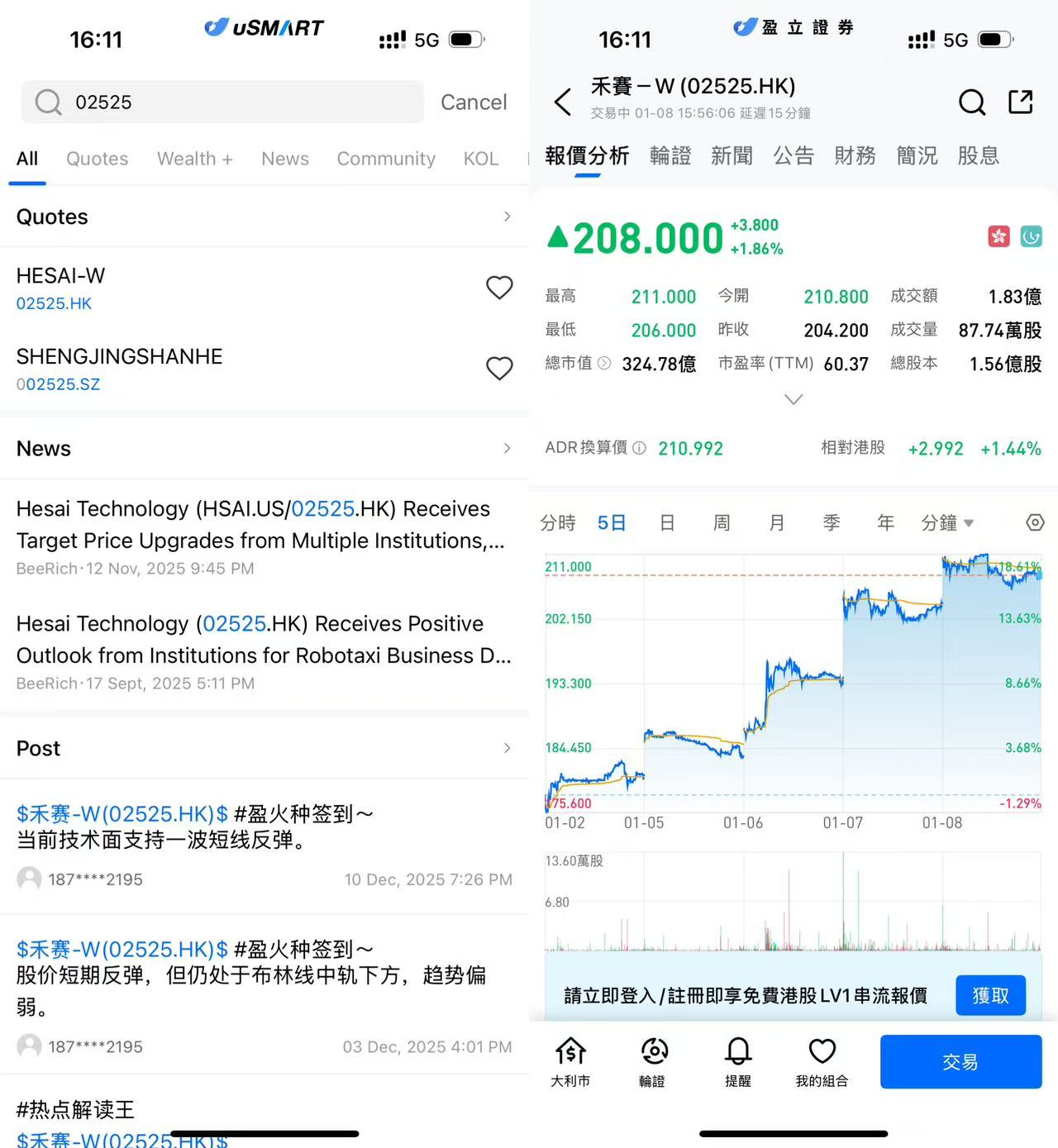The width and height of the screenshot is (1058, 1148).
Task: Tap 獲取 to get LV1 streaming quotes
Action: point(989,995)
